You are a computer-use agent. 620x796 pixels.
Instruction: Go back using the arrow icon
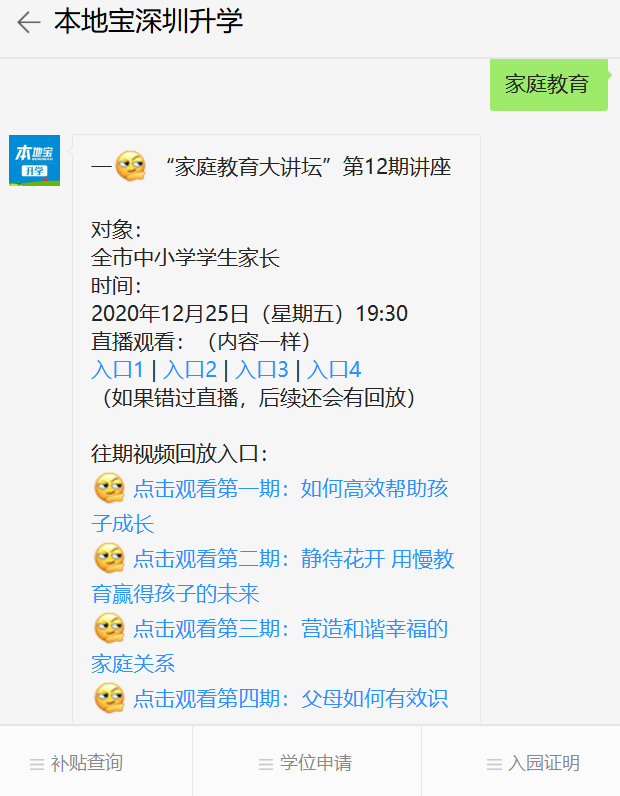coord(28,22)
